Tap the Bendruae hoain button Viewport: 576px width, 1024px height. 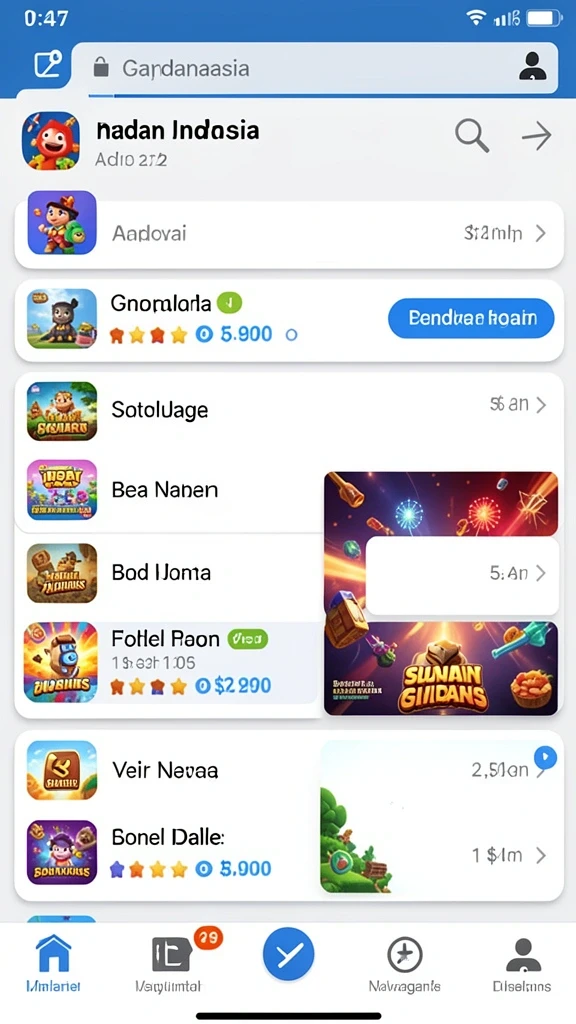471,318
